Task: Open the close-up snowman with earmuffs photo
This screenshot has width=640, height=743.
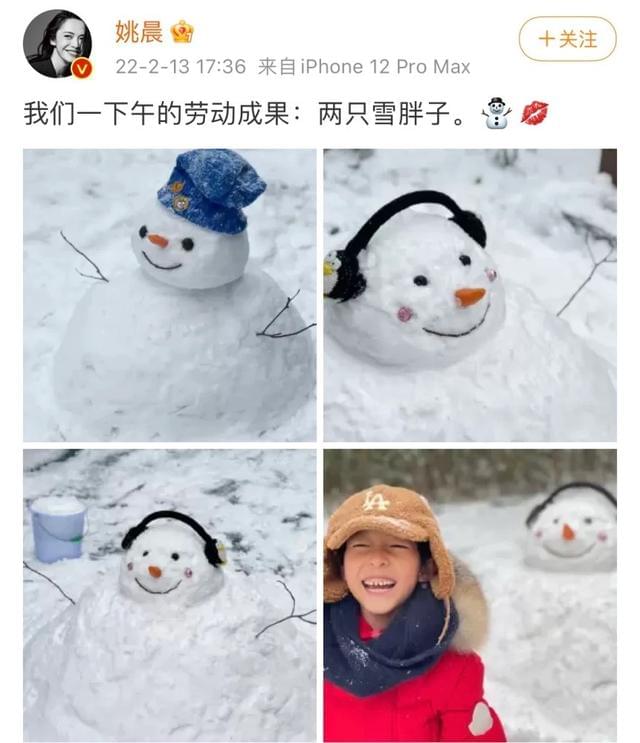Action: (470, 295)
